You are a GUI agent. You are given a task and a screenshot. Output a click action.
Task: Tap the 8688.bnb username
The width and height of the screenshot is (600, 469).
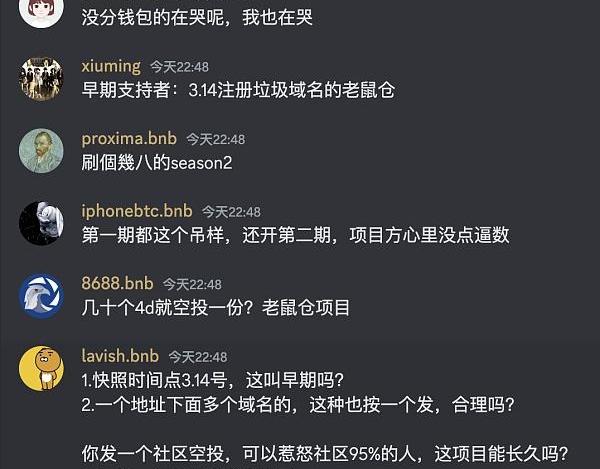point(117,283)
